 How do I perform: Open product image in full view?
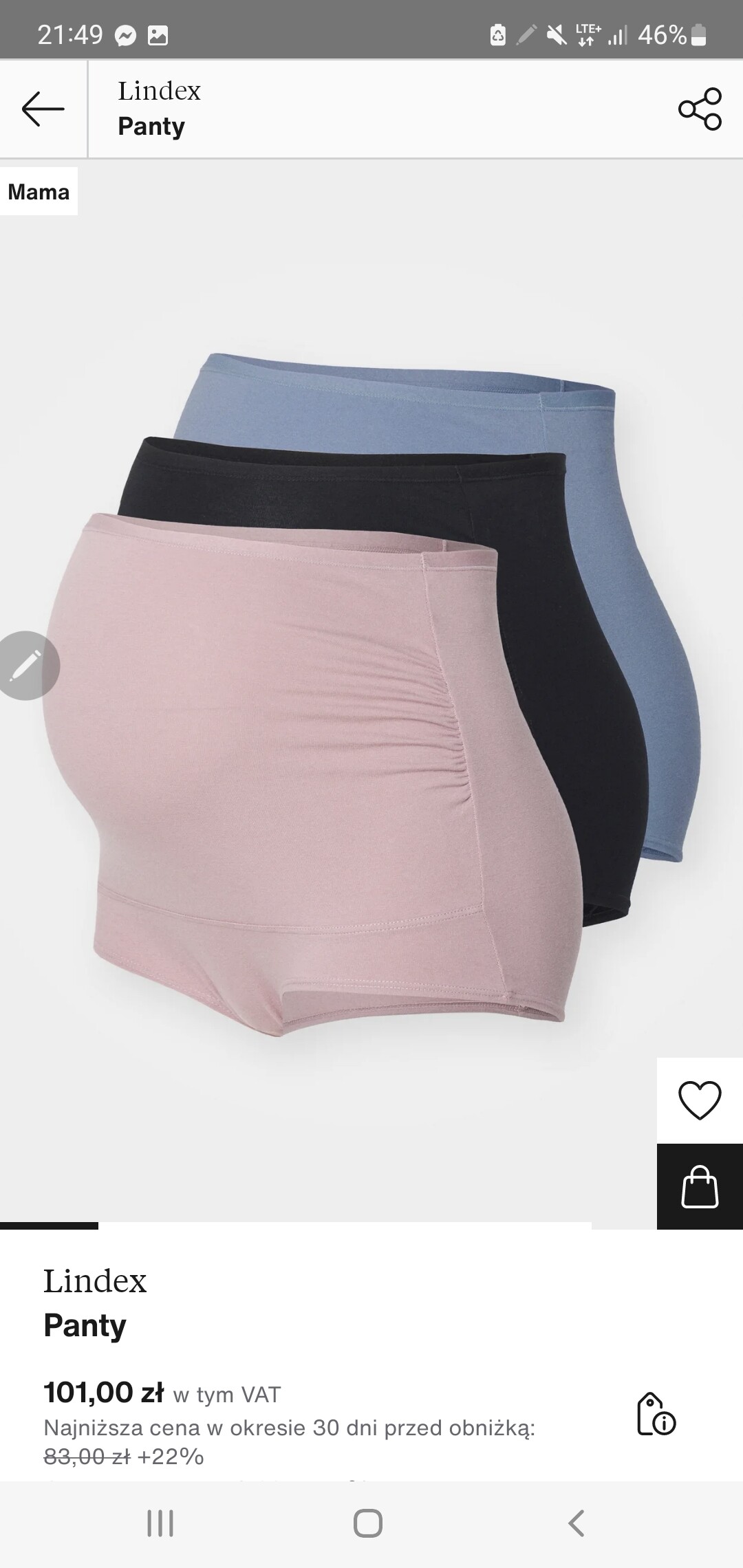(371, 695)
